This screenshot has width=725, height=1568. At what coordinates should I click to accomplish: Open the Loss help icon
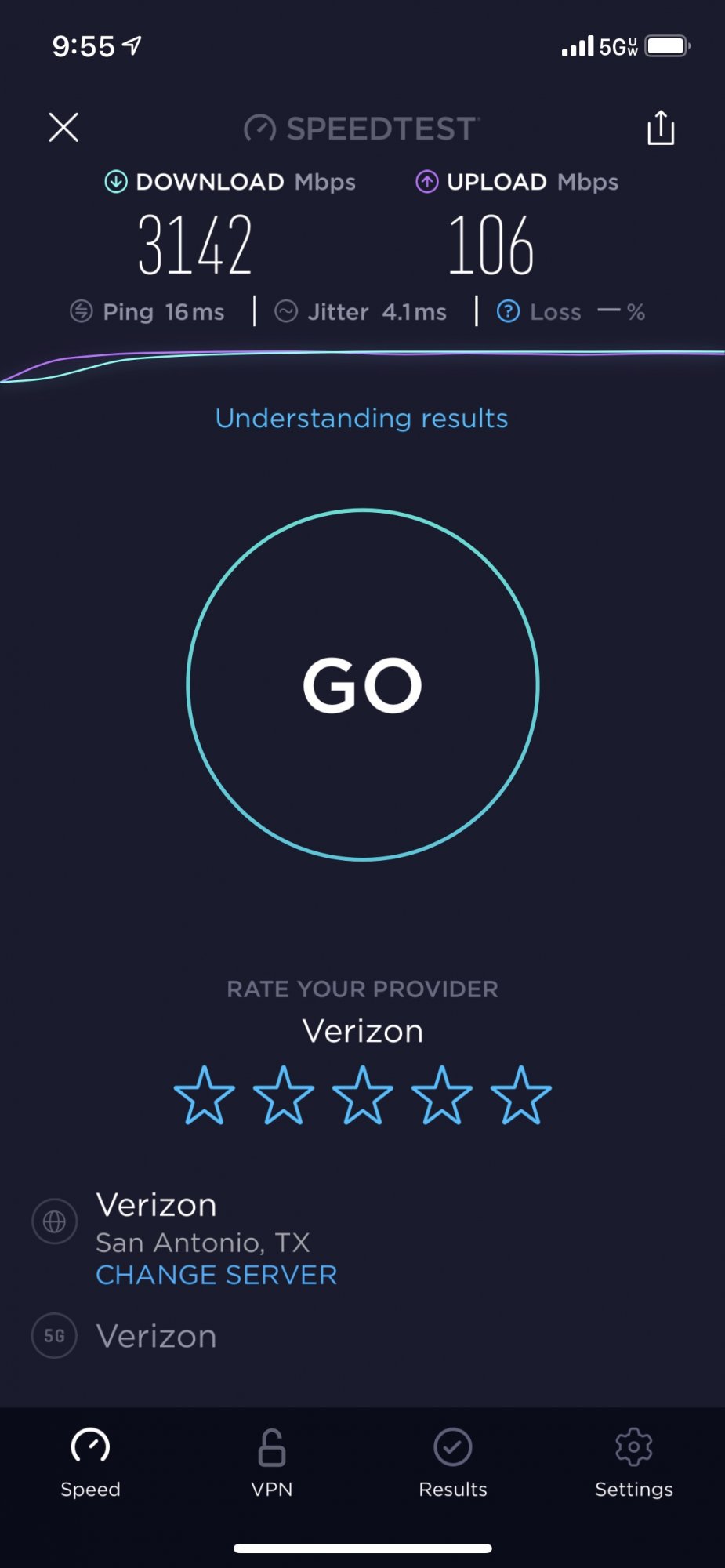(508, 312)
